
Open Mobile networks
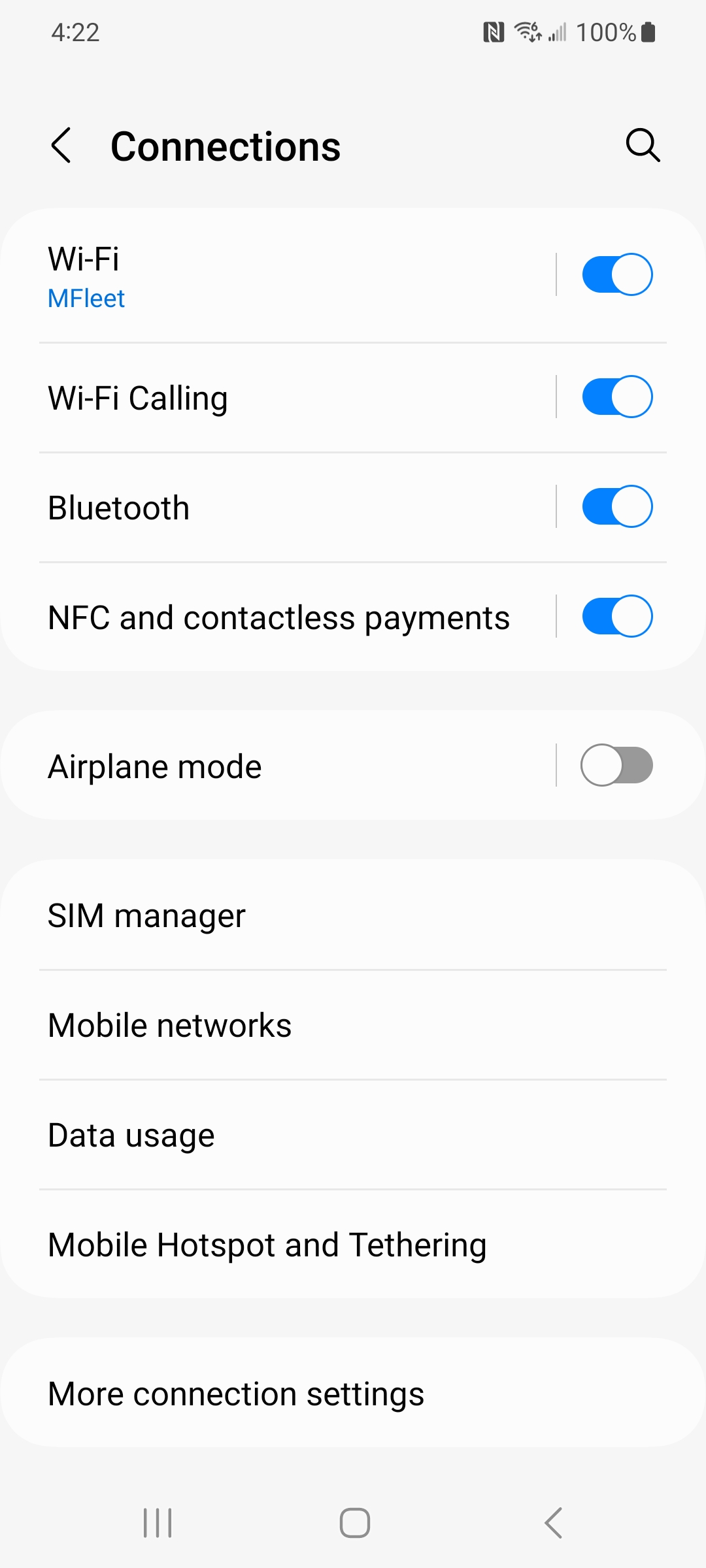pyautogui.click(x=353, y=1025)
